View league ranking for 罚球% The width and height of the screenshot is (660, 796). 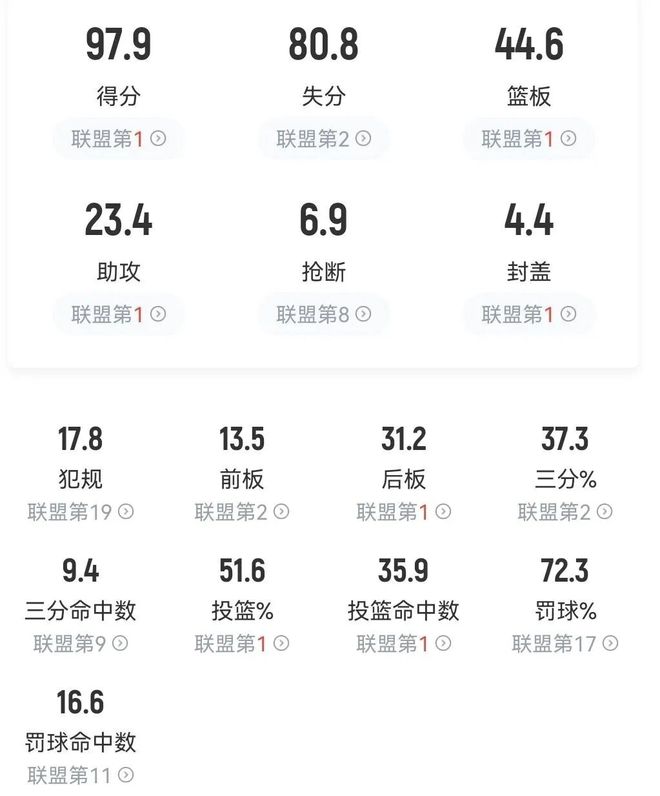[565, 644]
